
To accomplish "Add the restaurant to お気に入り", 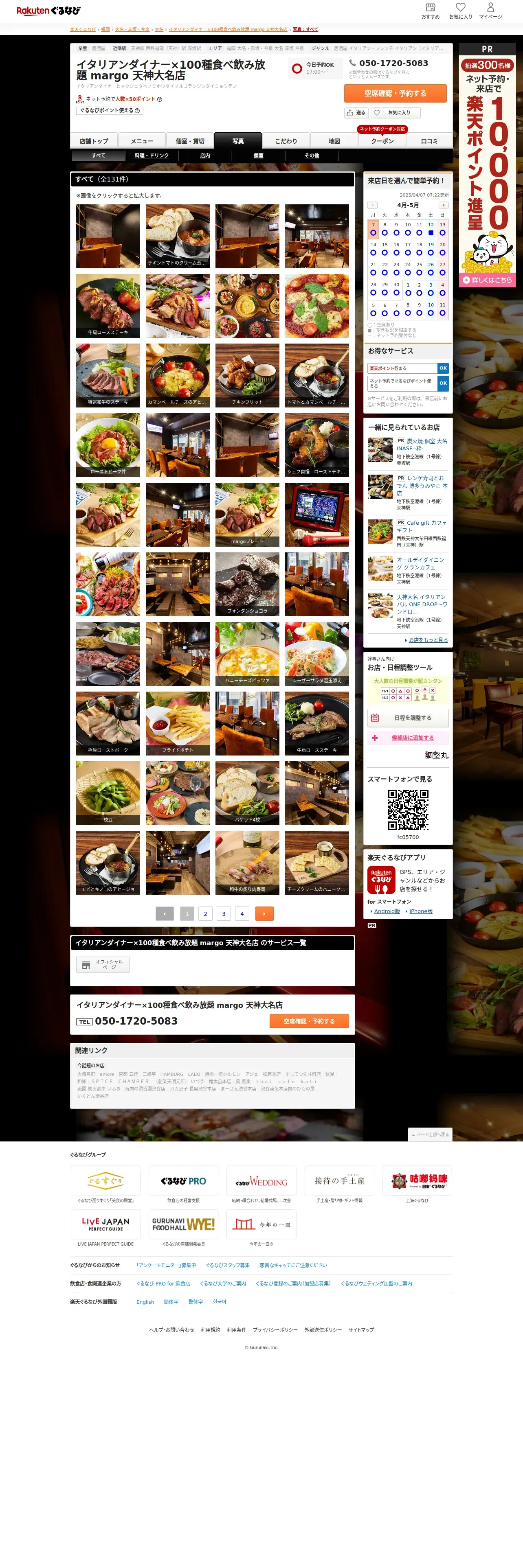I will pyautogui.click(x=396, y=113).
